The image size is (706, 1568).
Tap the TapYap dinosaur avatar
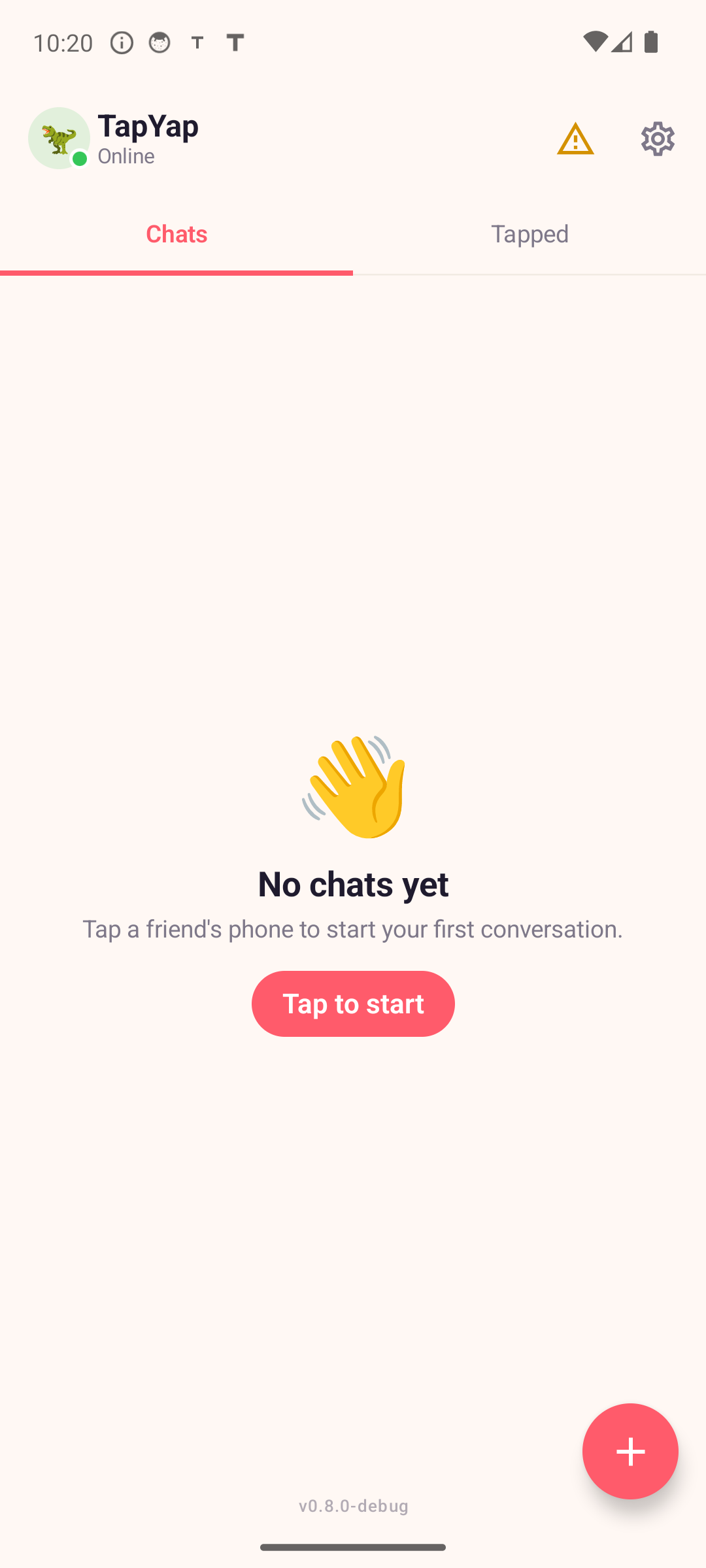59,138
